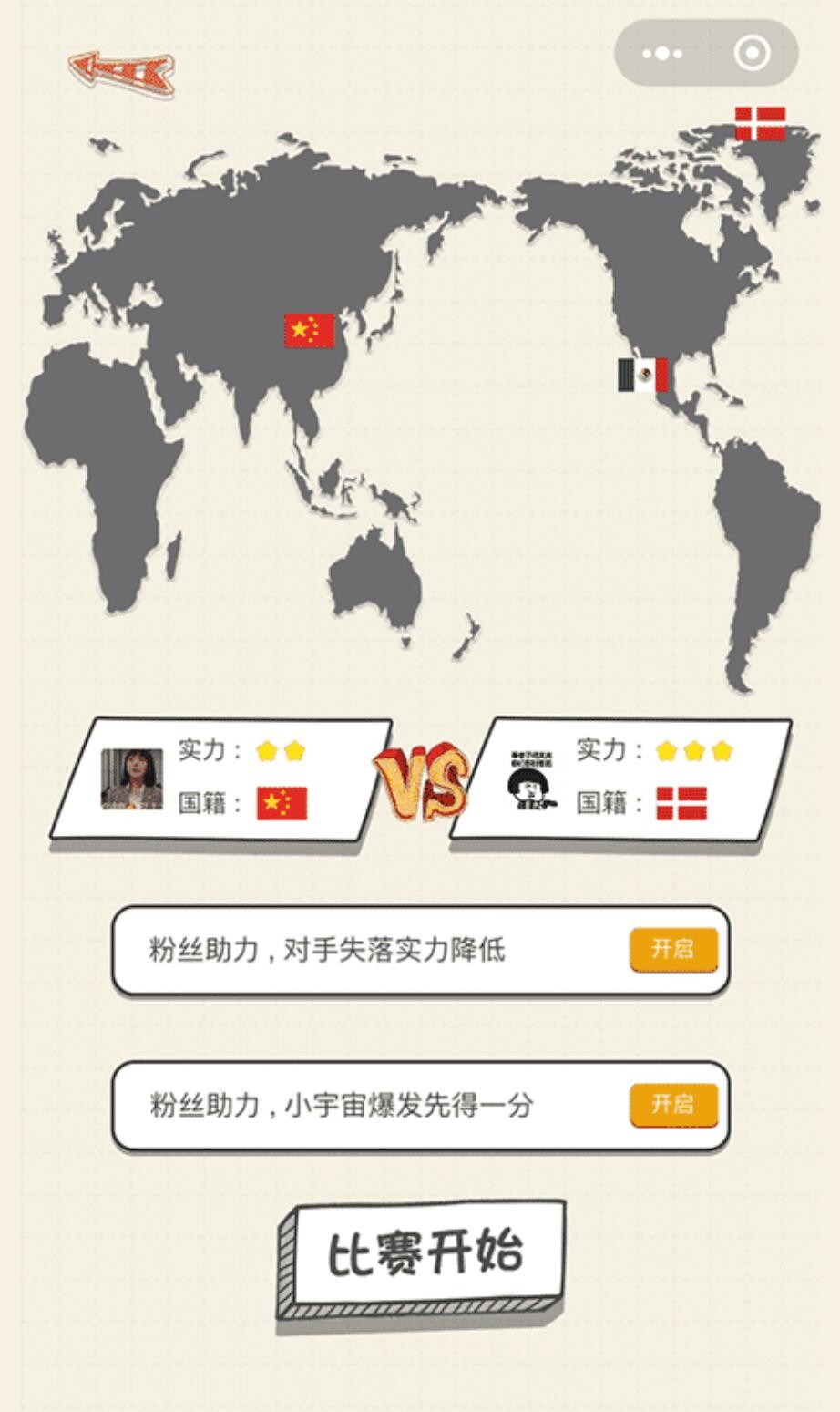Viewport: 840px width, 1412px height.
Task: Tap 开启 for 对手失落实力降低 boost
Action: (672, 950)
